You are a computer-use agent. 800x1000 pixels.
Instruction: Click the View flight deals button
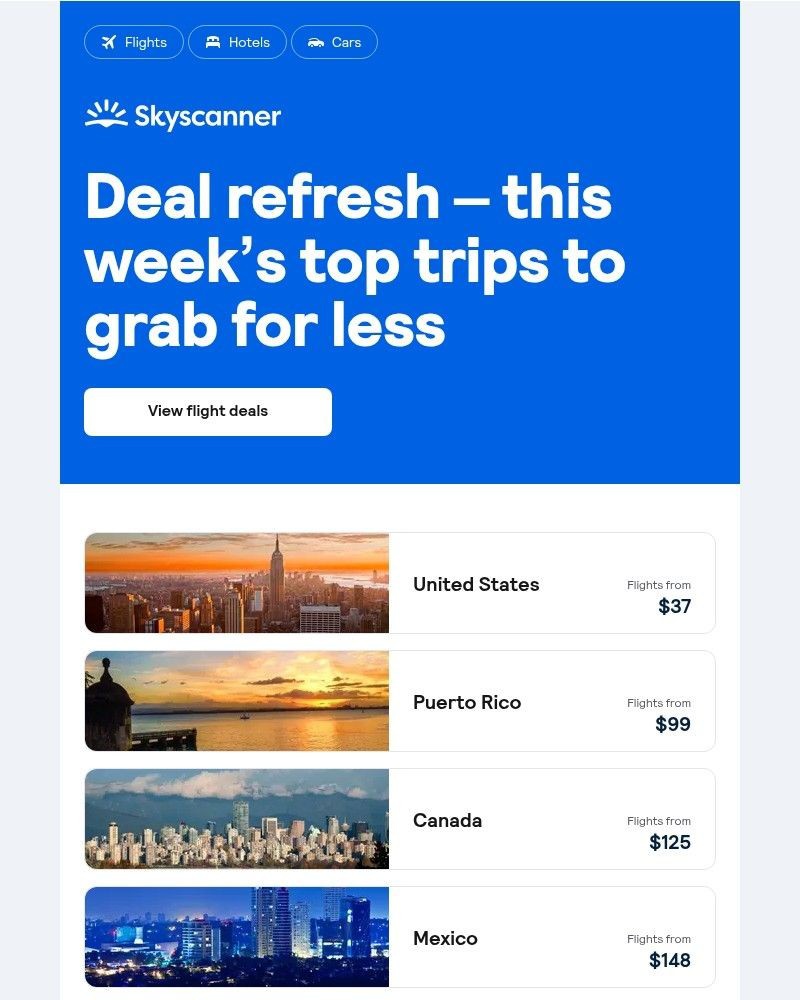pos(207,411)
